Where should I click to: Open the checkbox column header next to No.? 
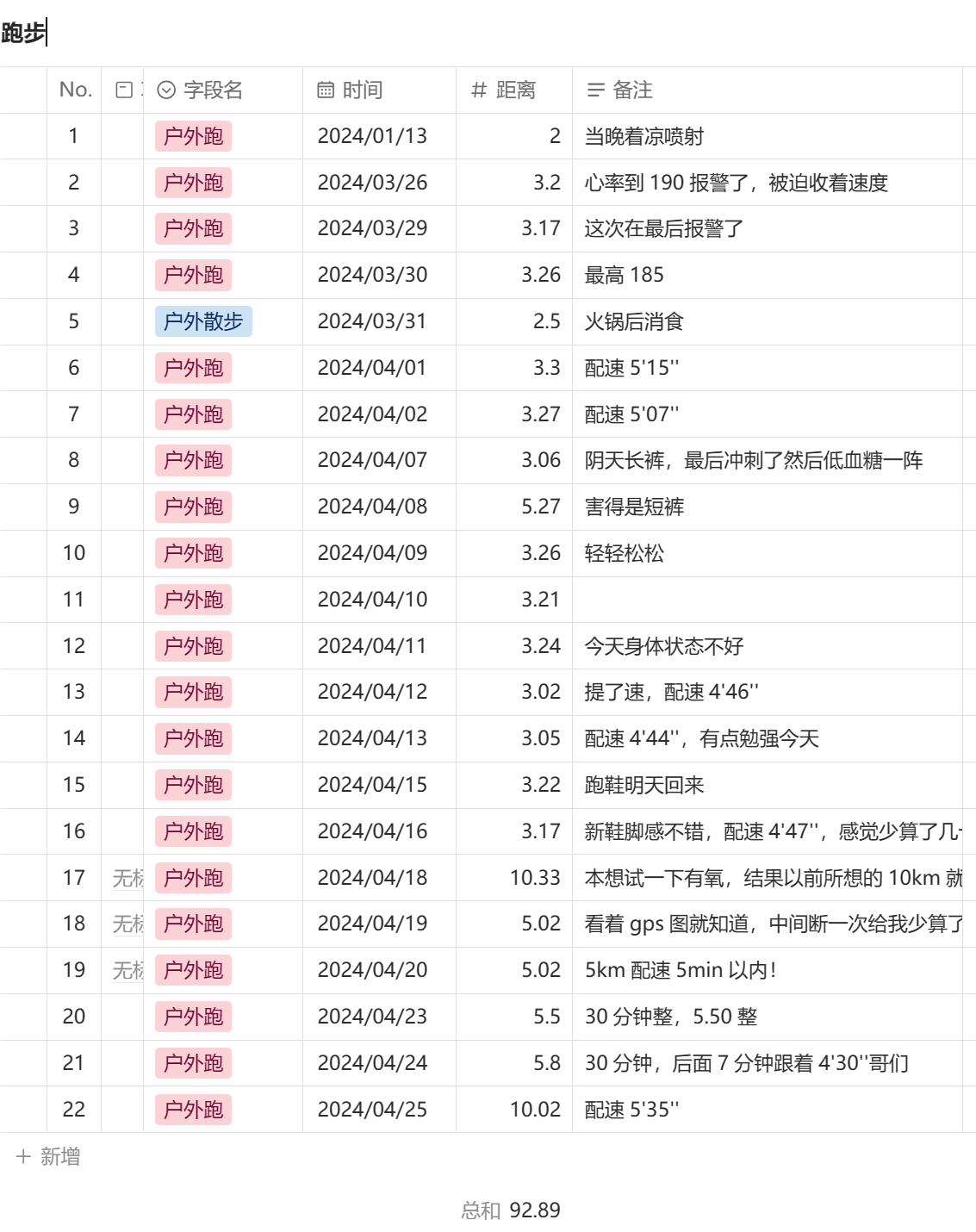coord(124,90)
